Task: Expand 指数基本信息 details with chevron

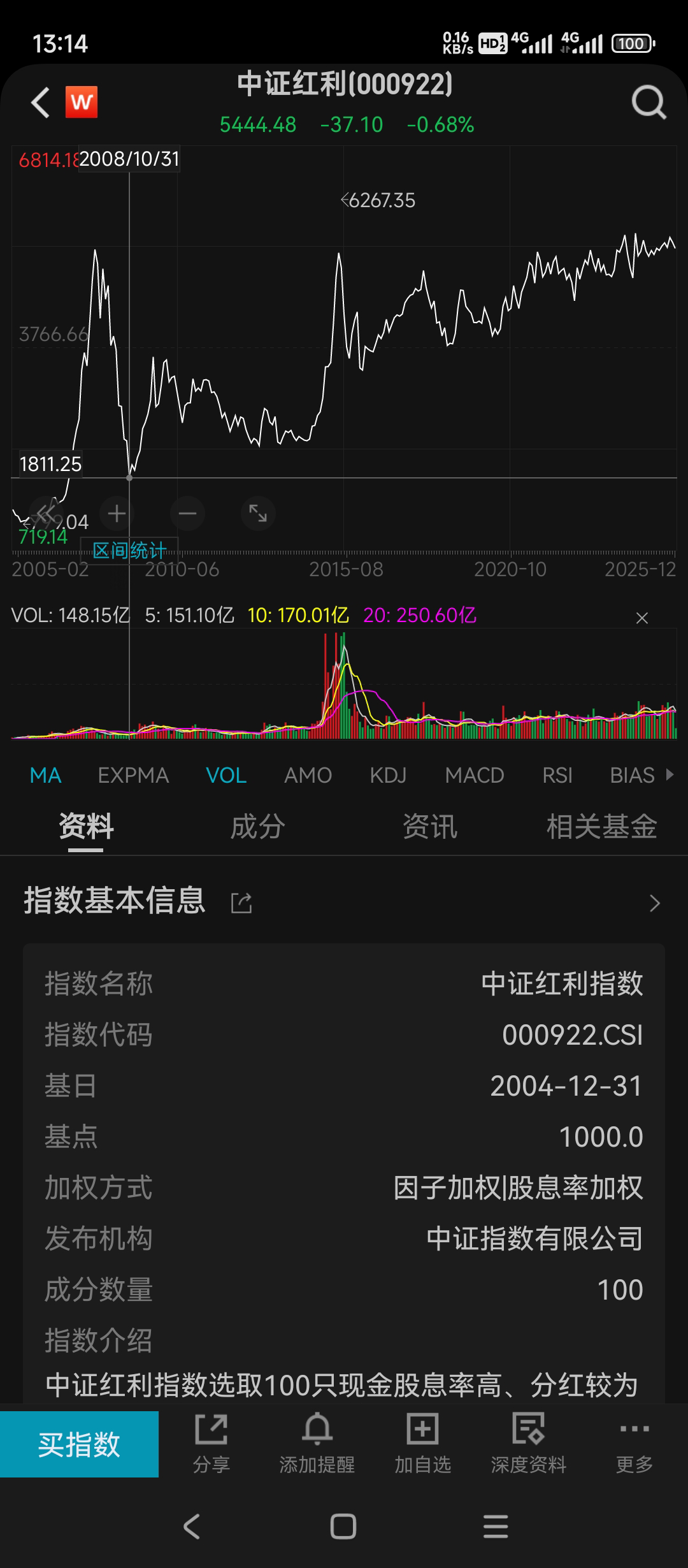Action: pyautogui.click(x=654, y=903)
